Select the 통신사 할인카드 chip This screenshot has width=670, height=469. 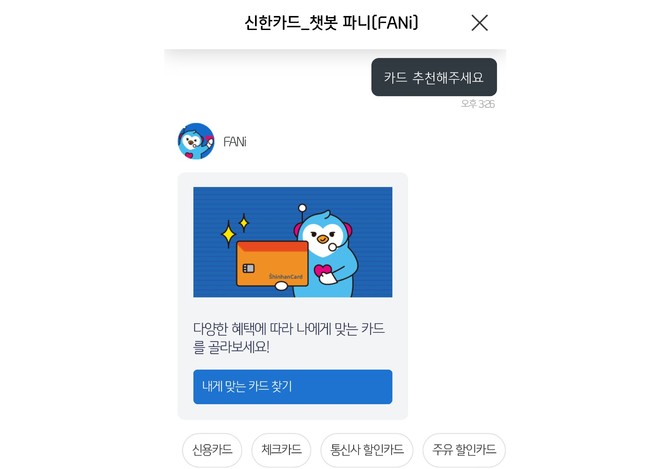[367, 450]
